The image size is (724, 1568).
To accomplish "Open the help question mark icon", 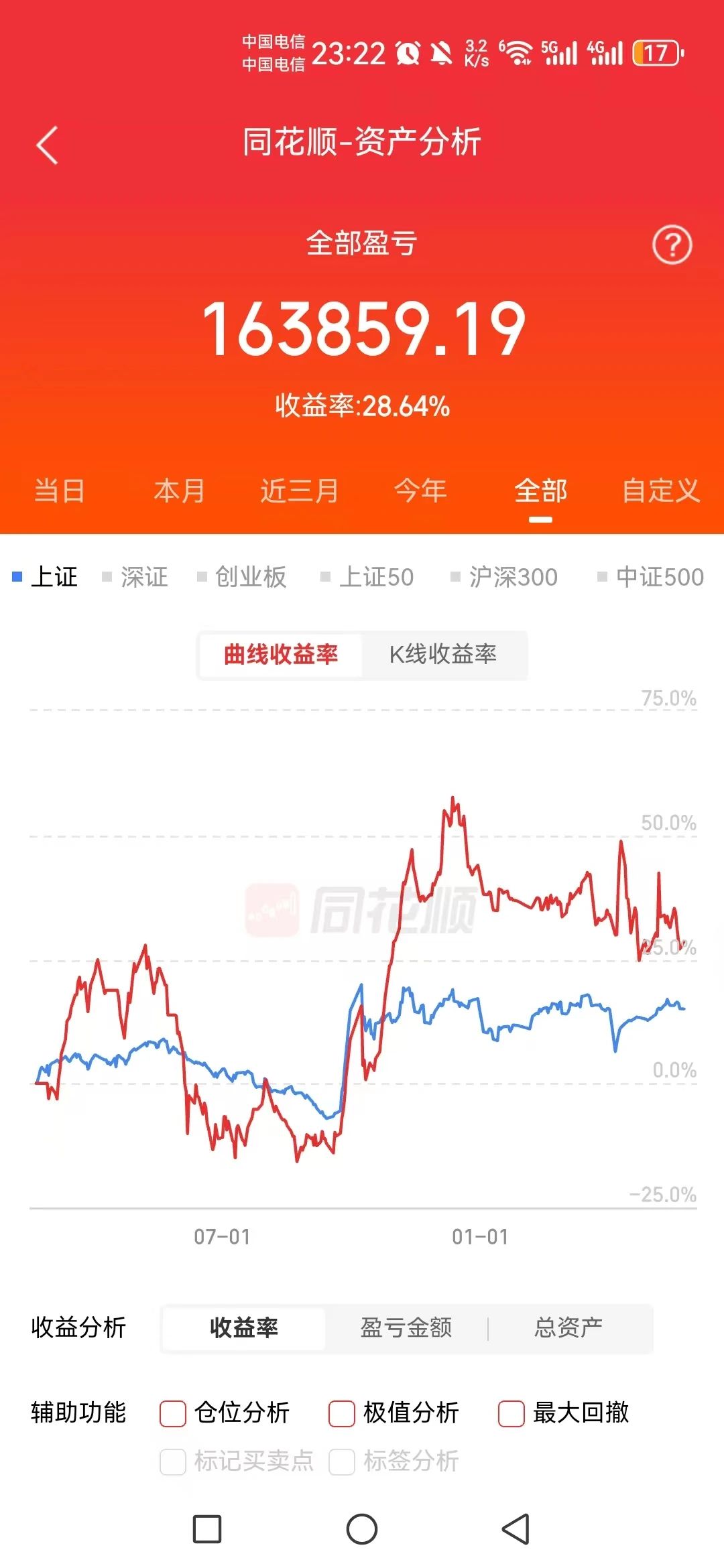I will (x=672, y=245).
